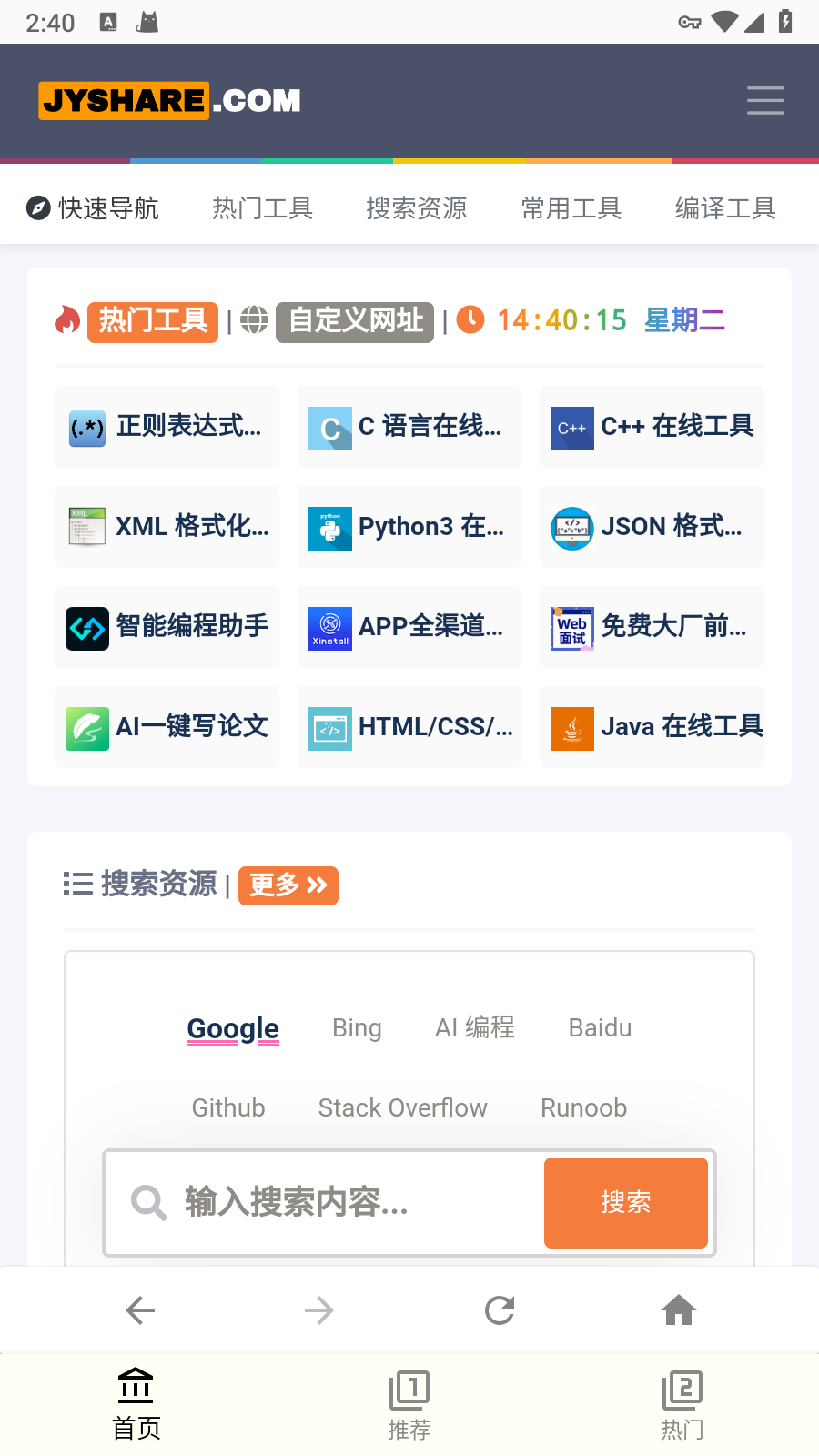Screen dimensions: 819x1456
Task: Open the 编译工具 tab
Action: [724, 208]
